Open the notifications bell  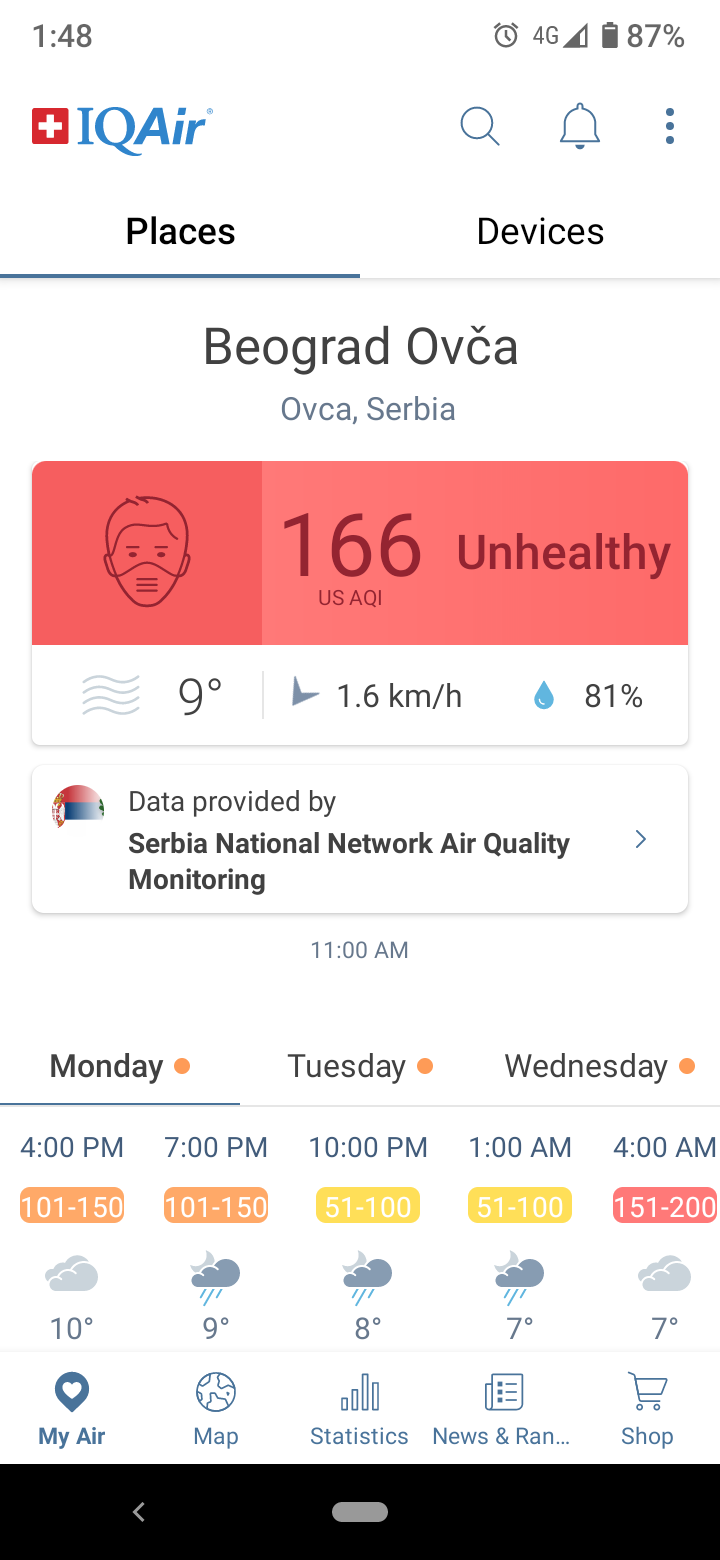pos(579,127)
